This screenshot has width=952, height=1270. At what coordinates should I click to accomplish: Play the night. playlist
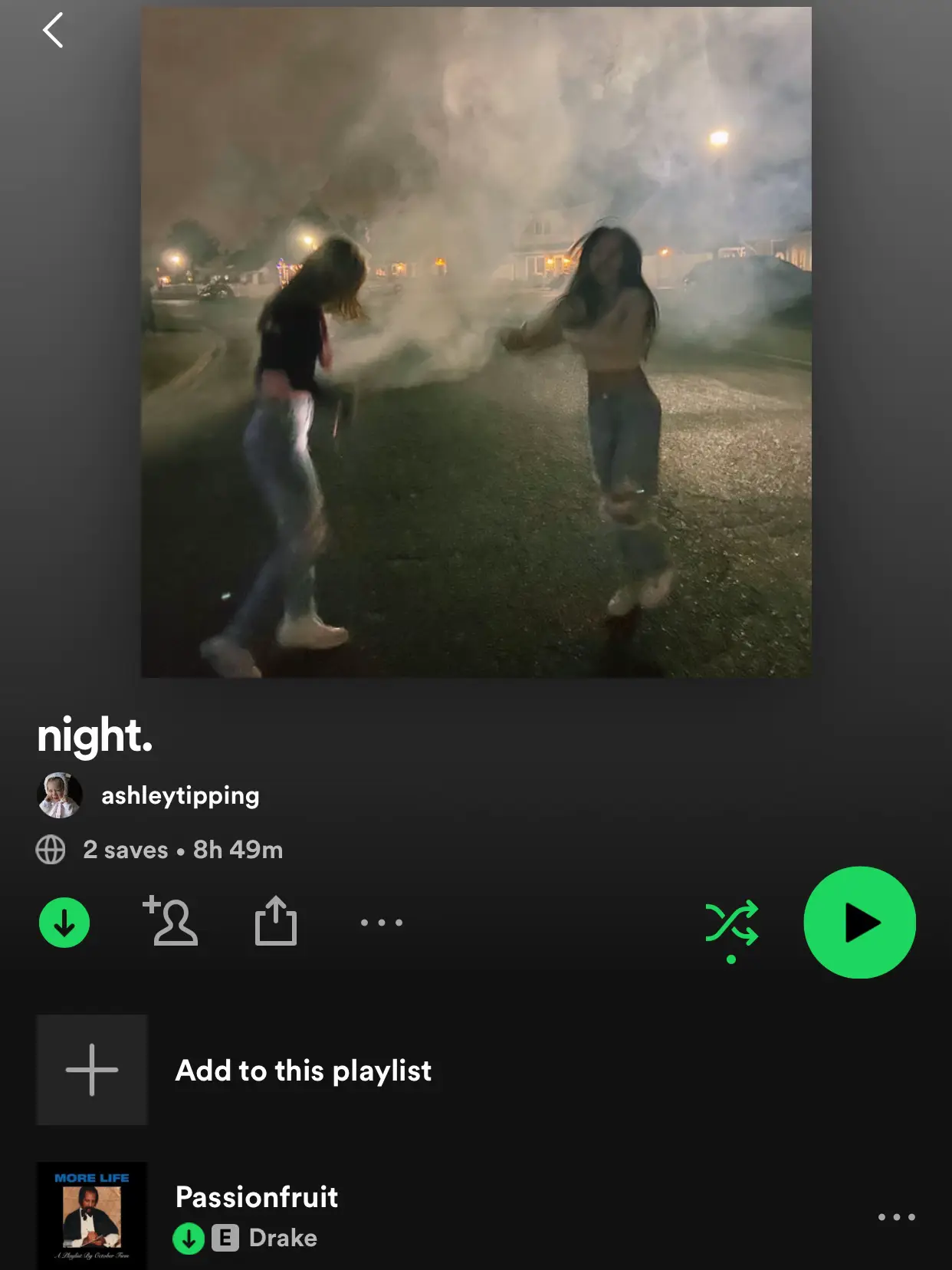tap(859, 923)
